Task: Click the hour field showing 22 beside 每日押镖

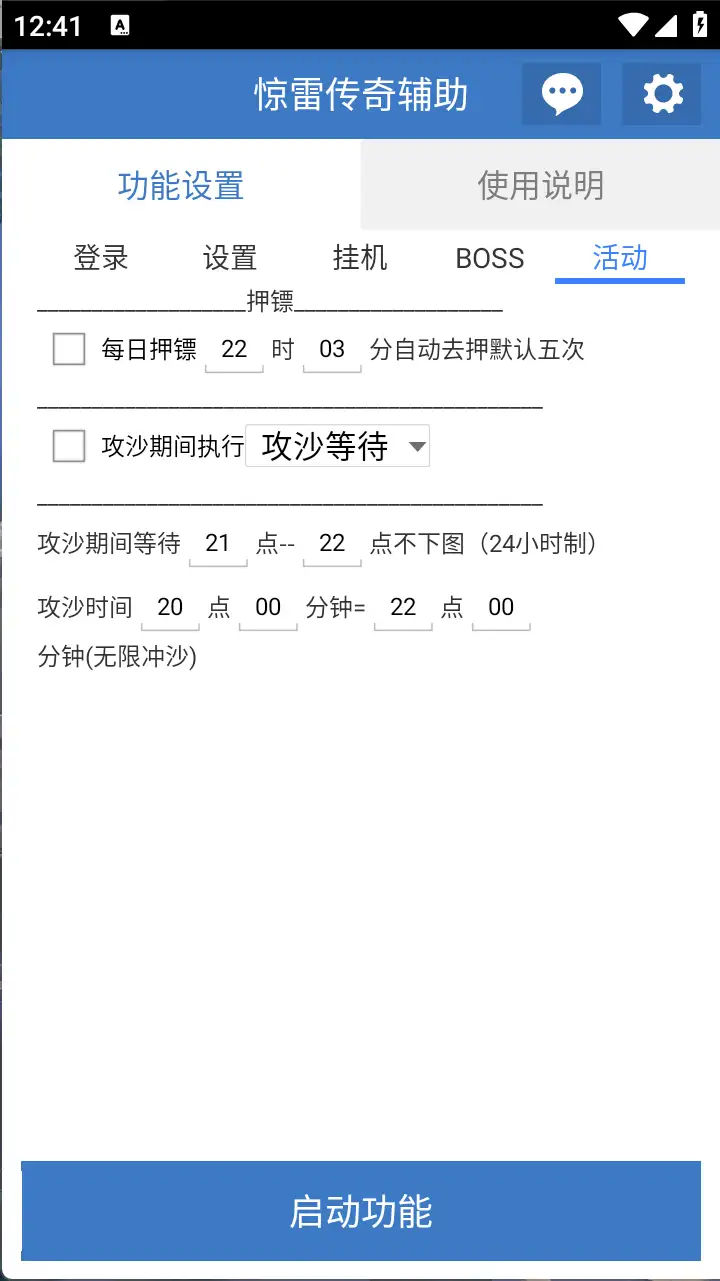Action: coord(233,350)
